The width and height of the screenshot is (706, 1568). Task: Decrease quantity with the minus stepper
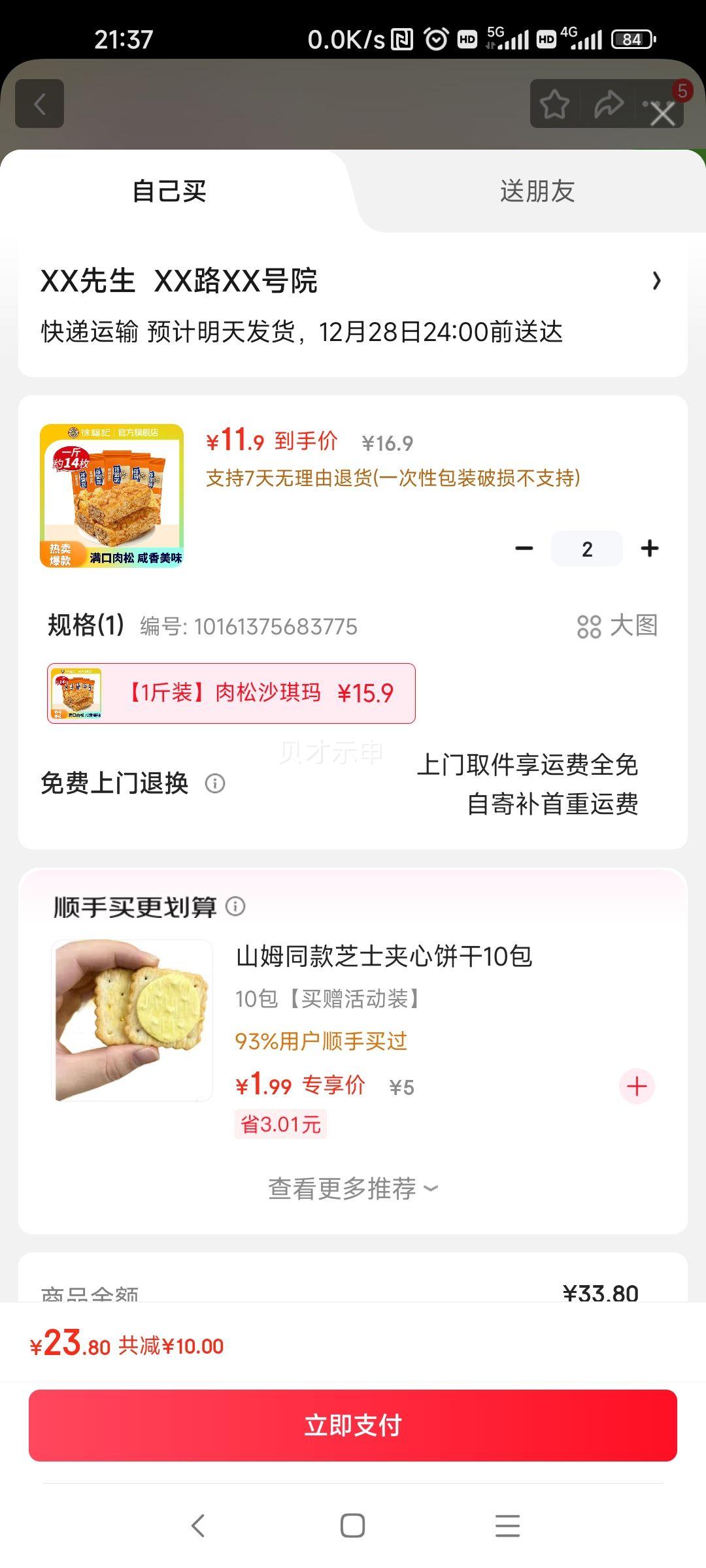coord(523,549)
